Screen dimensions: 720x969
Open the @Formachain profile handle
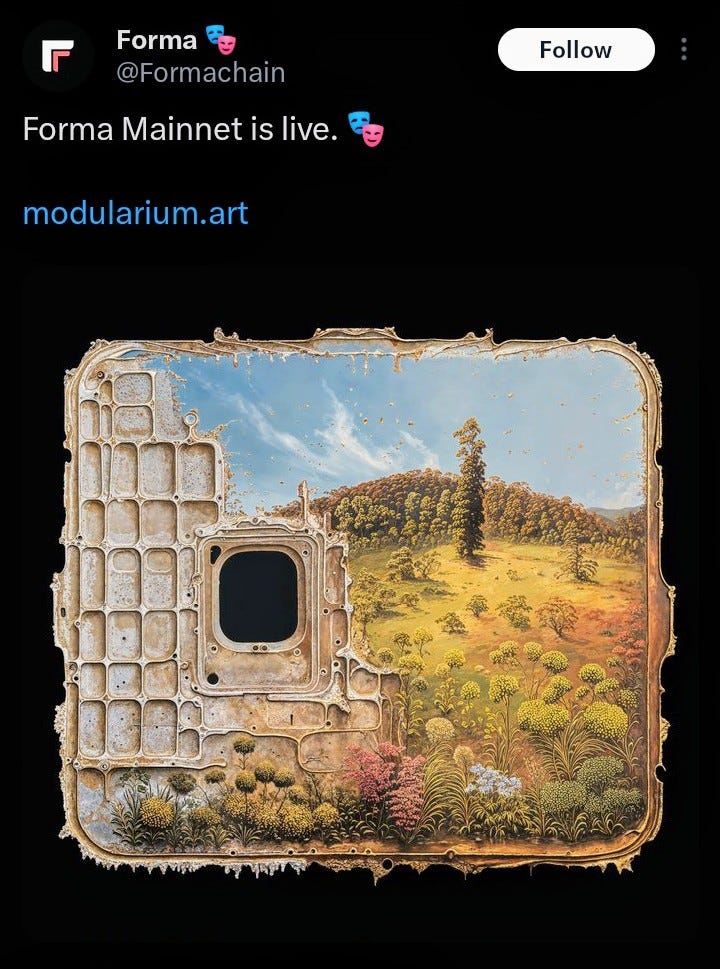click(x=200, y=73)
